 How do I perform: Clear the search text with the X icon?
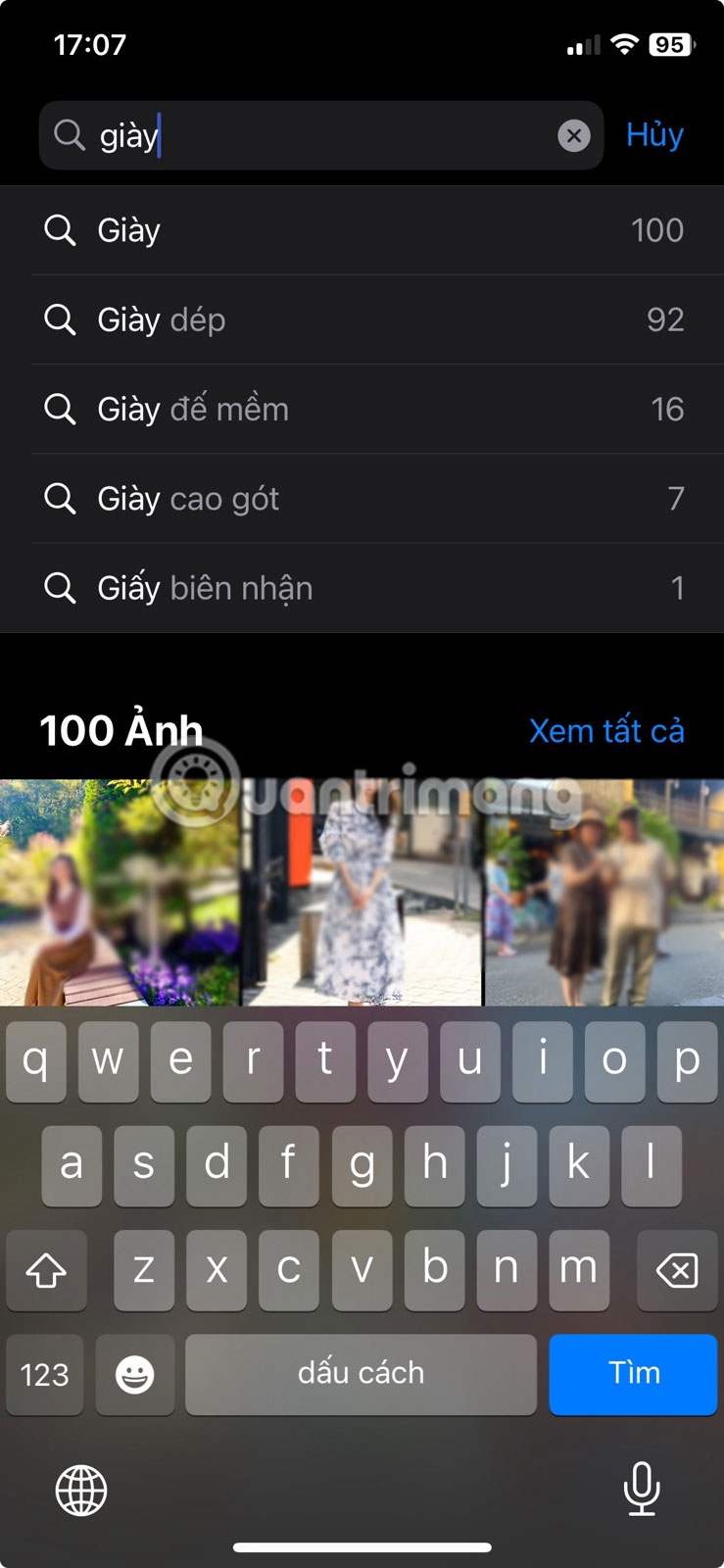(x=574, y=135)
